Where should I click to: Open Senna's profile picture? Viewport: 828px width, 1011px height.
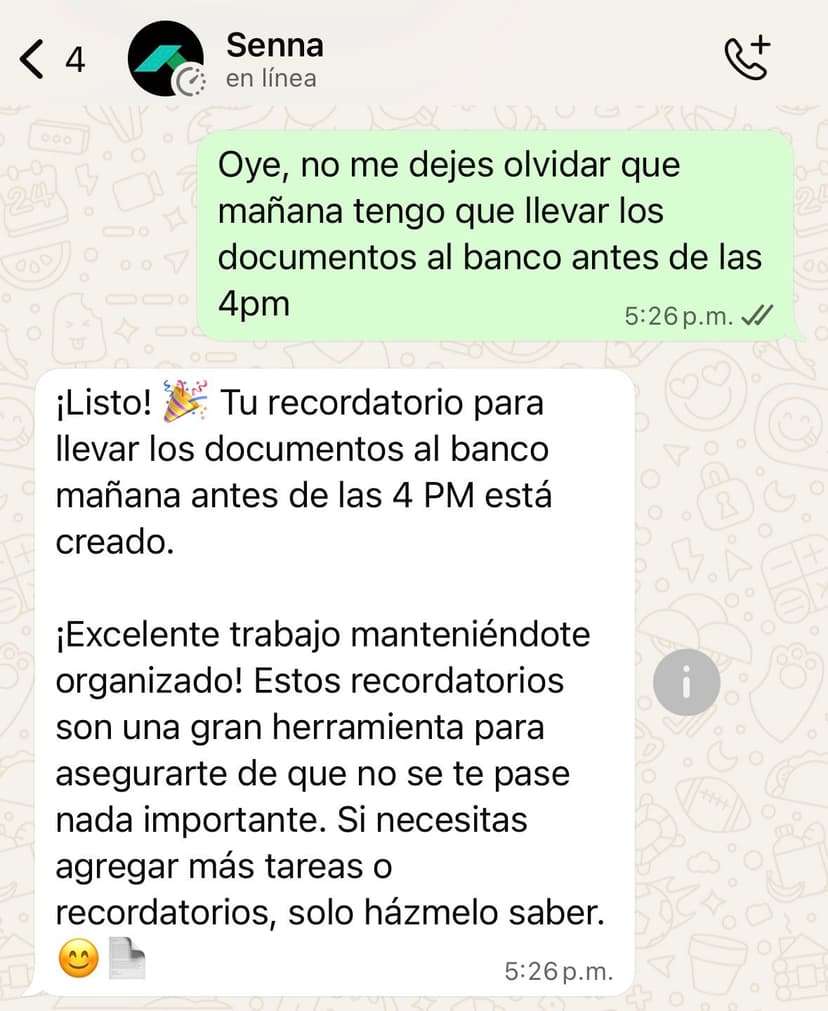167,58
